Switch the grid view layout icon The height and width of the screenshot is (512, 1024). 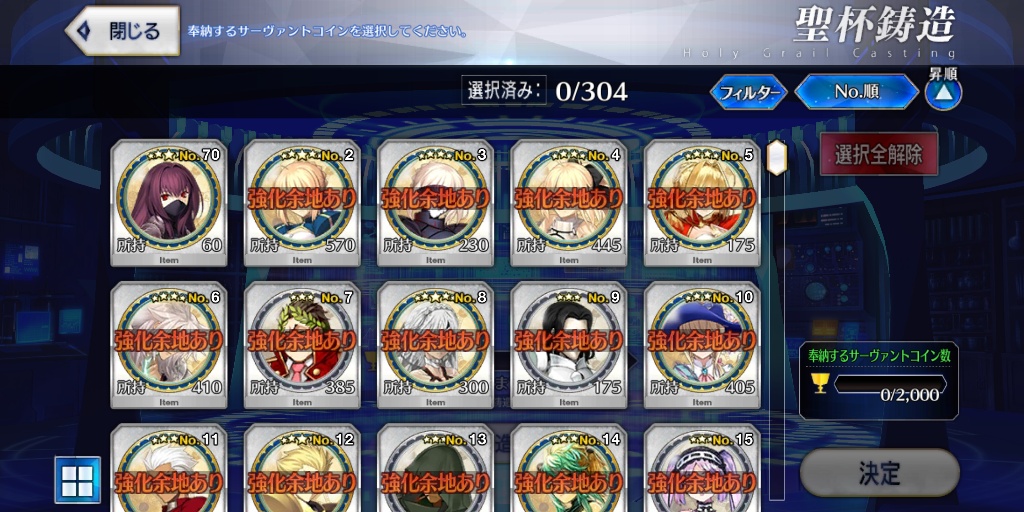coord(78,480)
